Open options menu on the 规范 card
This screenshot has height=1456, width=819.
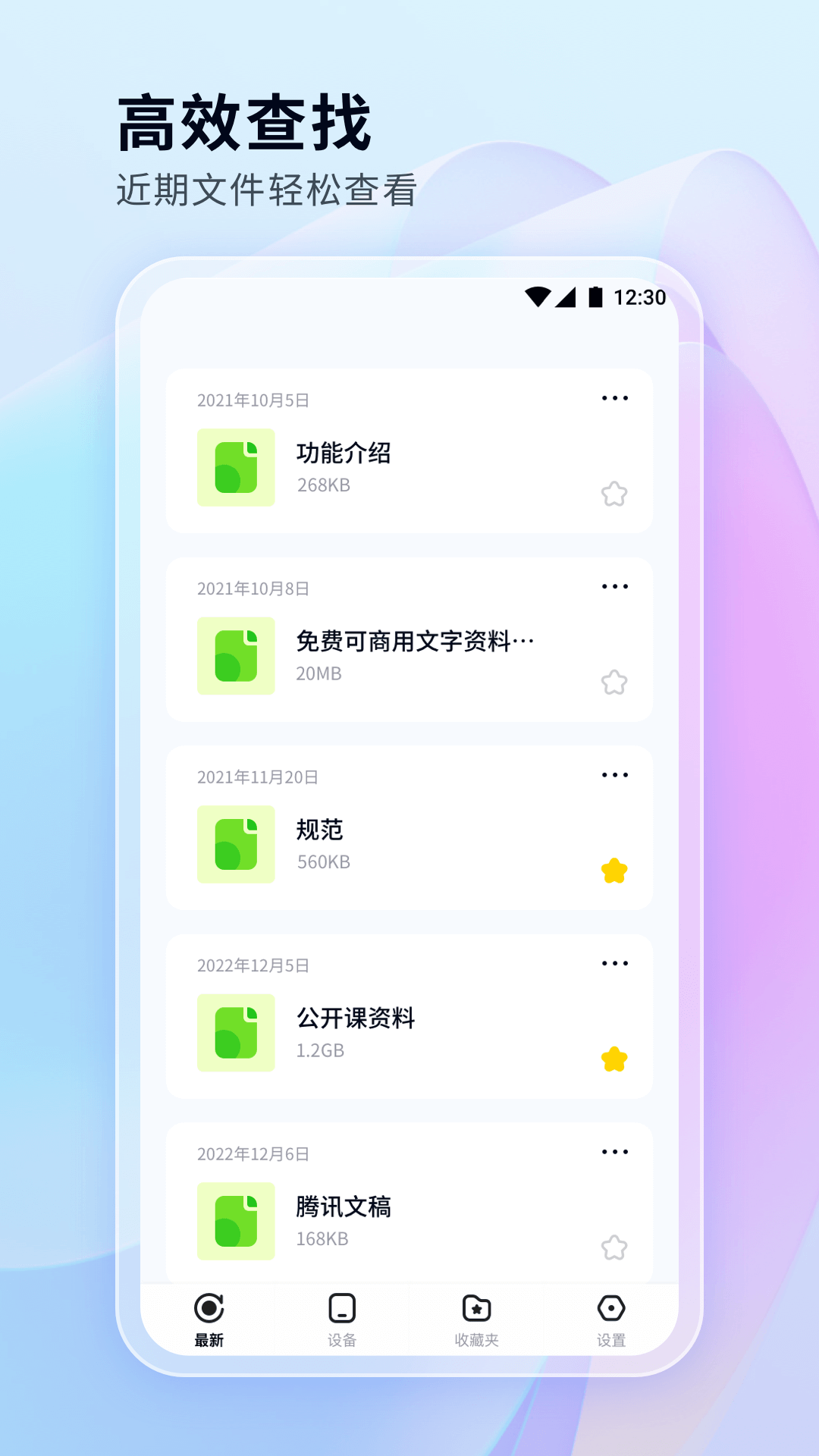[615, 774]
